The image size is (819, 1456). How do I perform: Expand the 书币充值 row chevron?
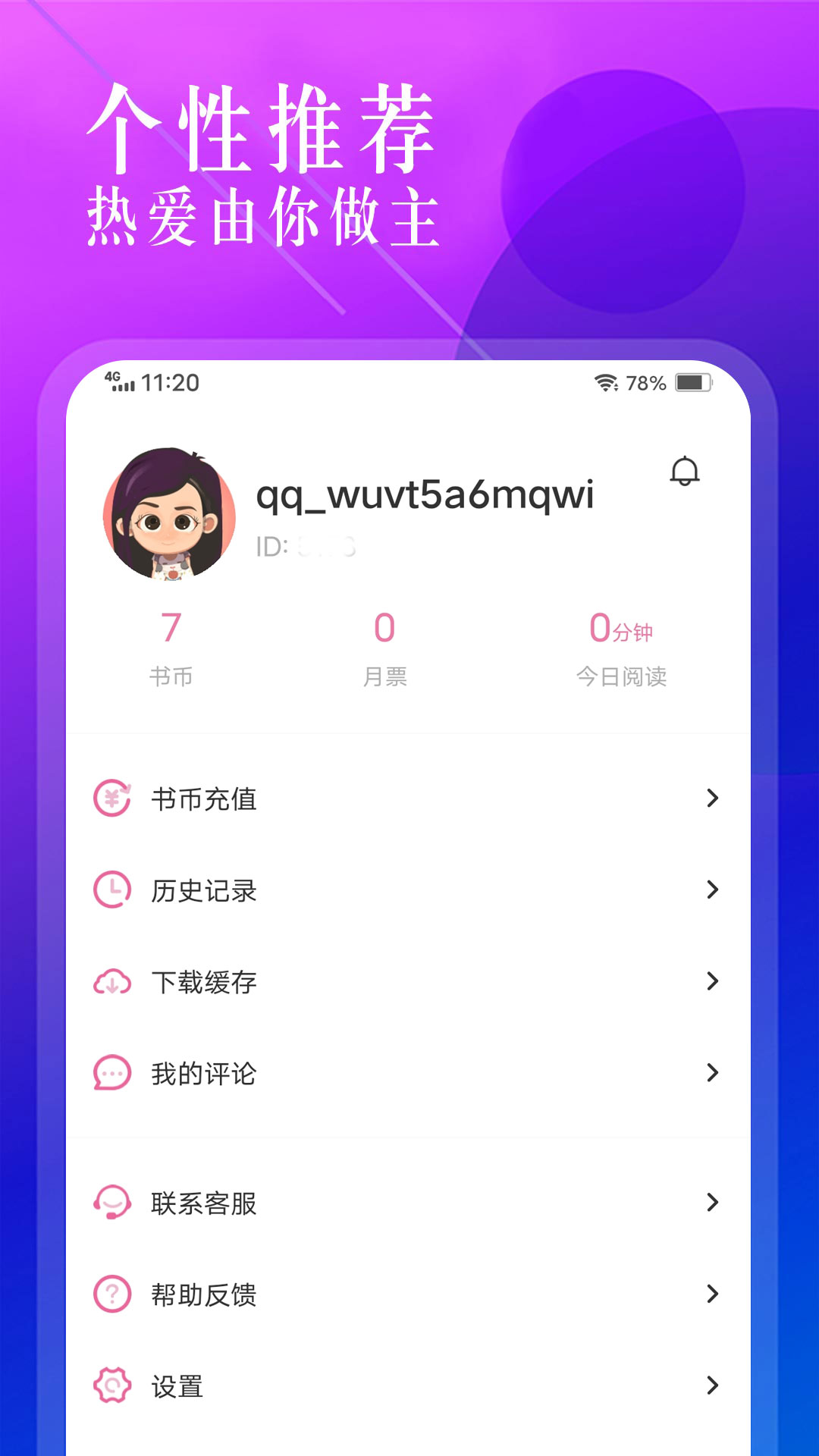coord(711,798)
